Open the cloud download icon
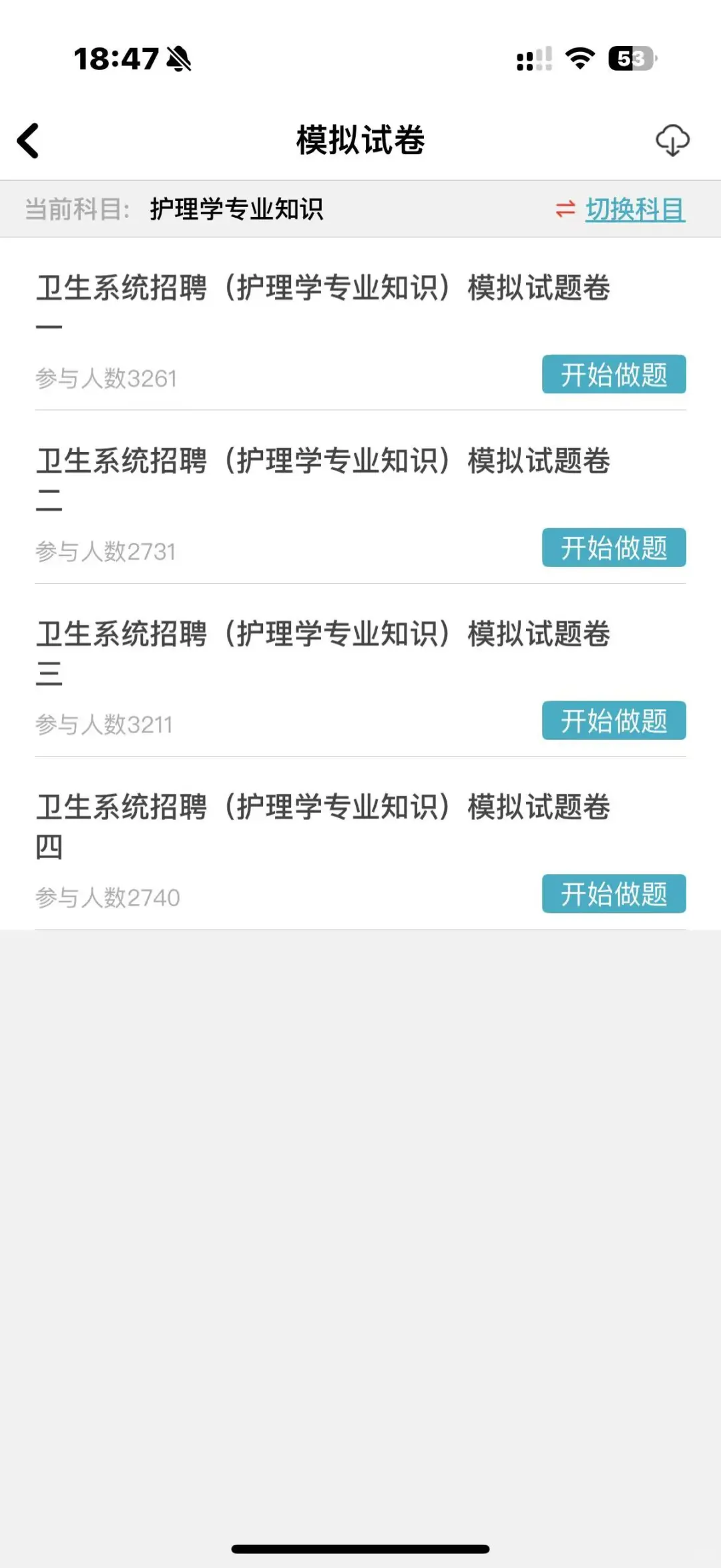 pyautogui.click(x=672, y=140)
